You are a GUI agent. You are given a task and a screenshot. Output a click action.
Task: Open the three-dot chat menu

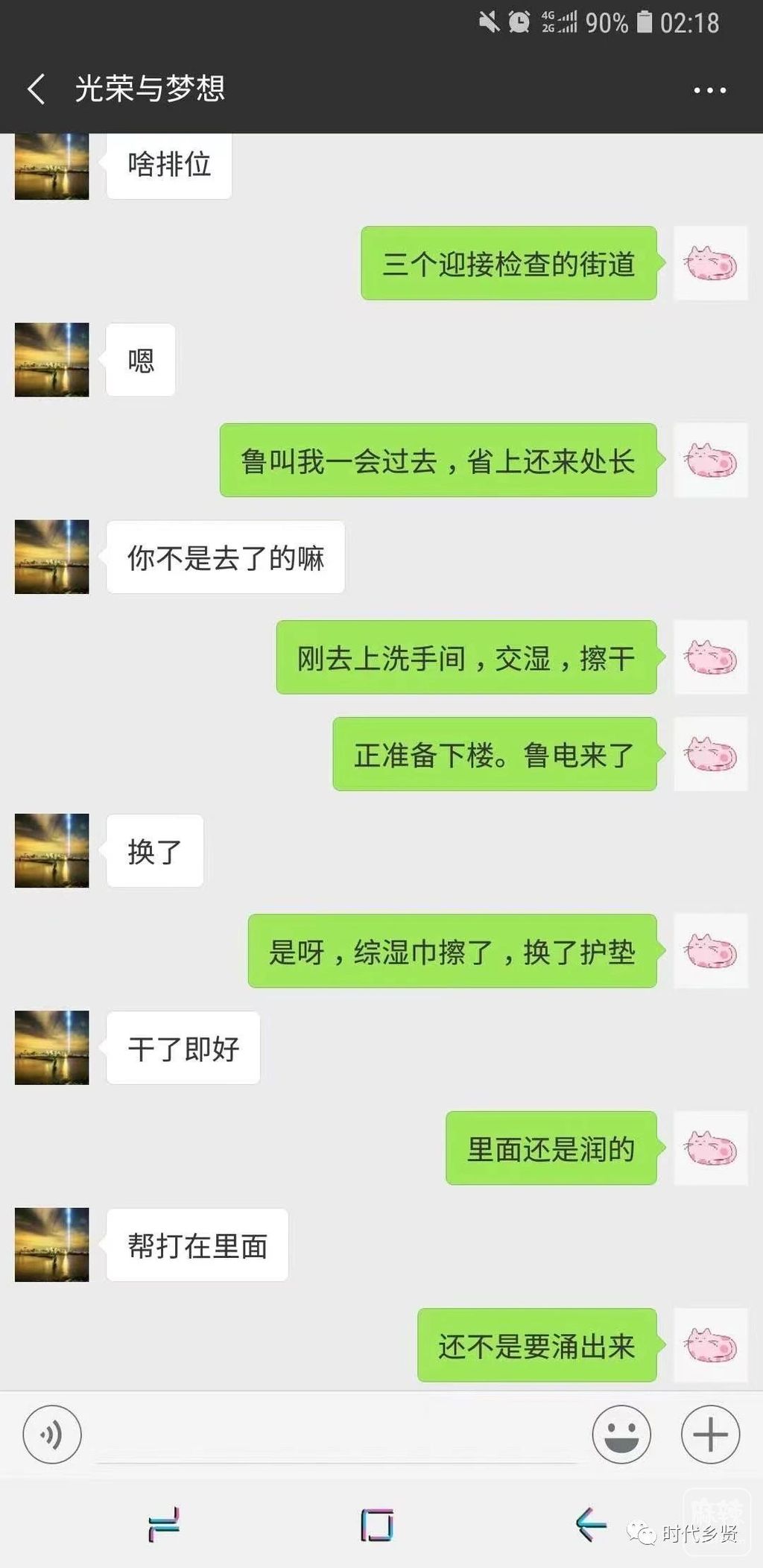click(709, 90)
